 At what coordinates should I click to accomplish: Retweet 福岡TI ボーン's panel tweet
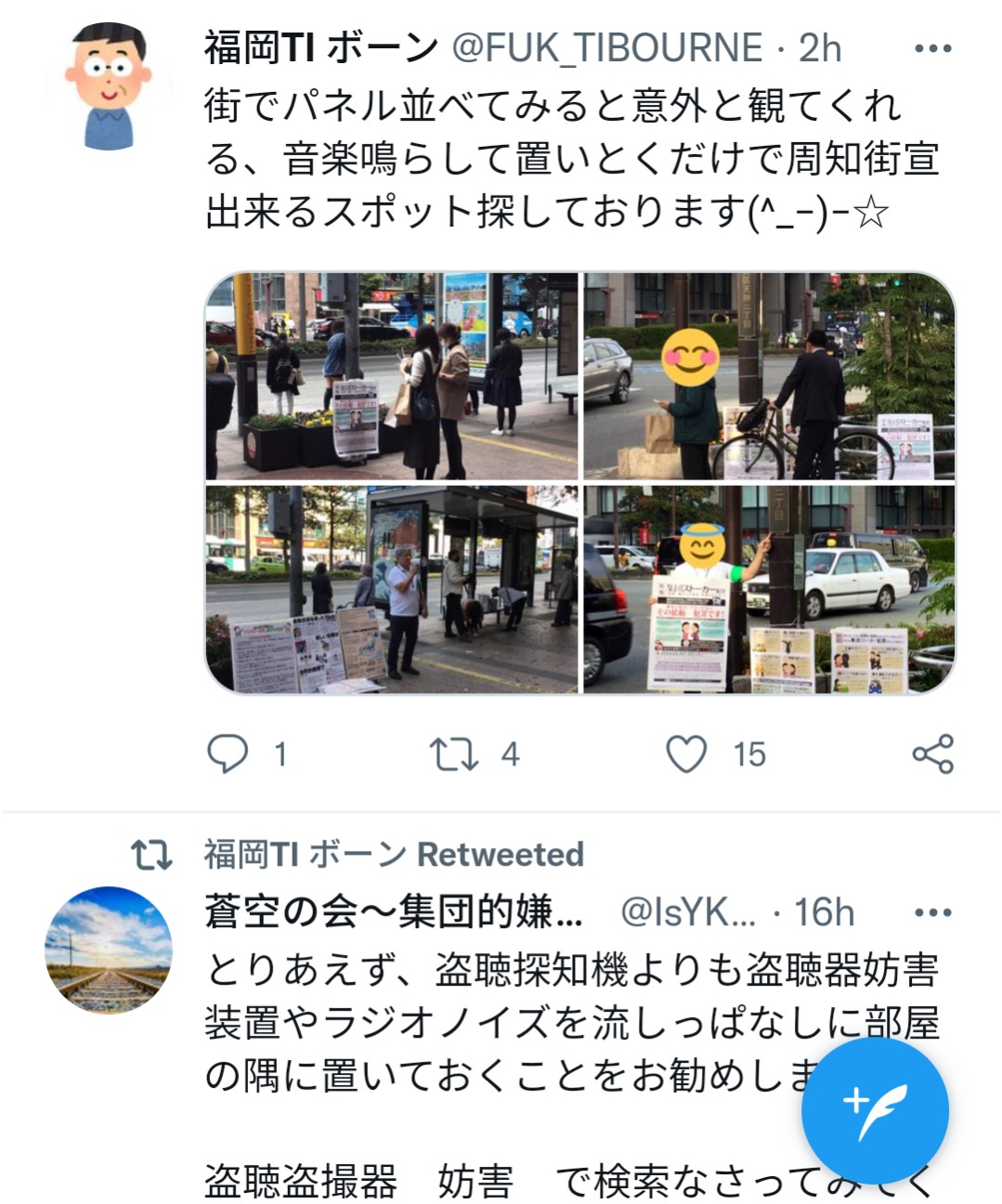pos(453,753)
